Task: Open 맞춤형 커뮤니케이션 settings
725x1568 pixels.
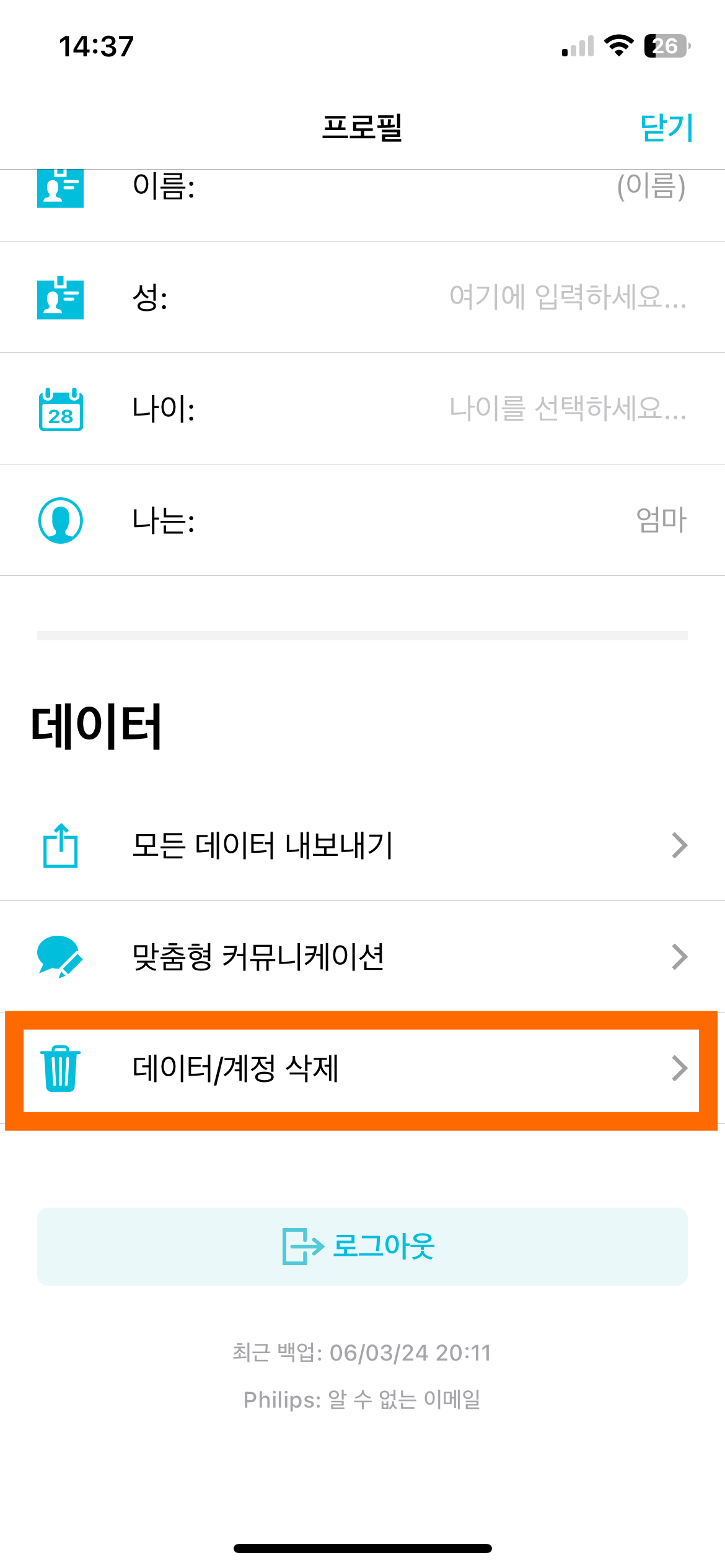Action: [362, 957]
